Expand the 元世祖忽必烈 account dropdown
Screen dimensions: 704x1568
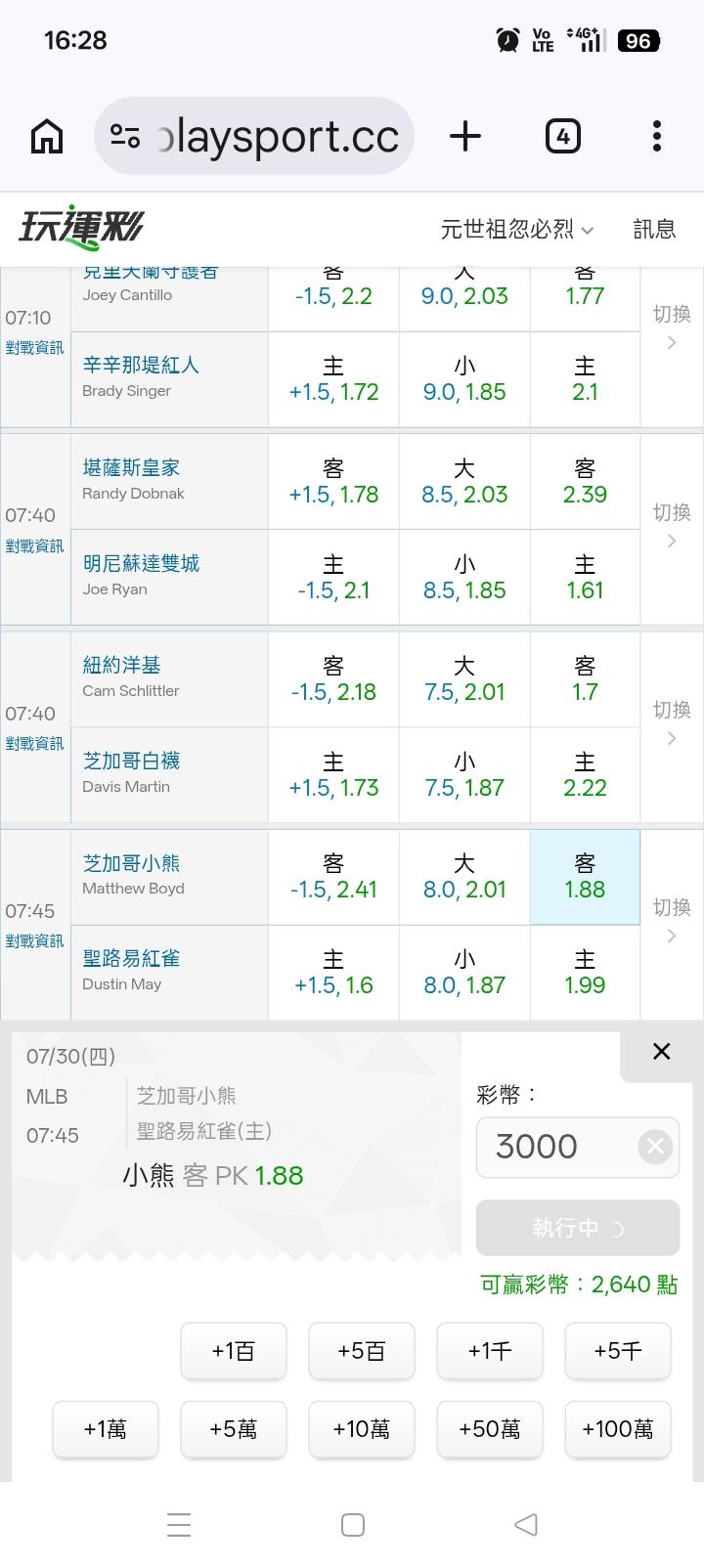516,229
